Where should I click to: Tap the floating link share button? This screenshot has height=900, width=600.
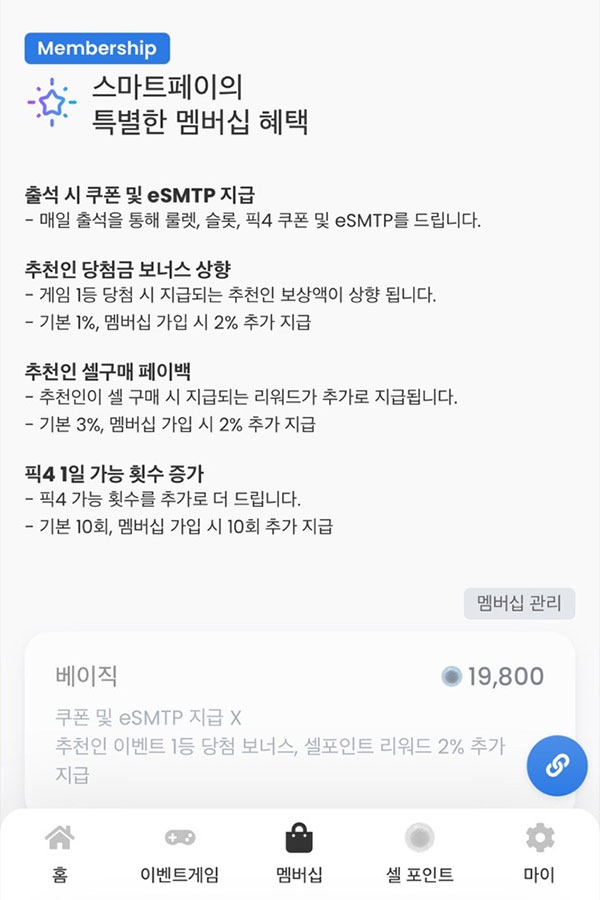(557, 766)
